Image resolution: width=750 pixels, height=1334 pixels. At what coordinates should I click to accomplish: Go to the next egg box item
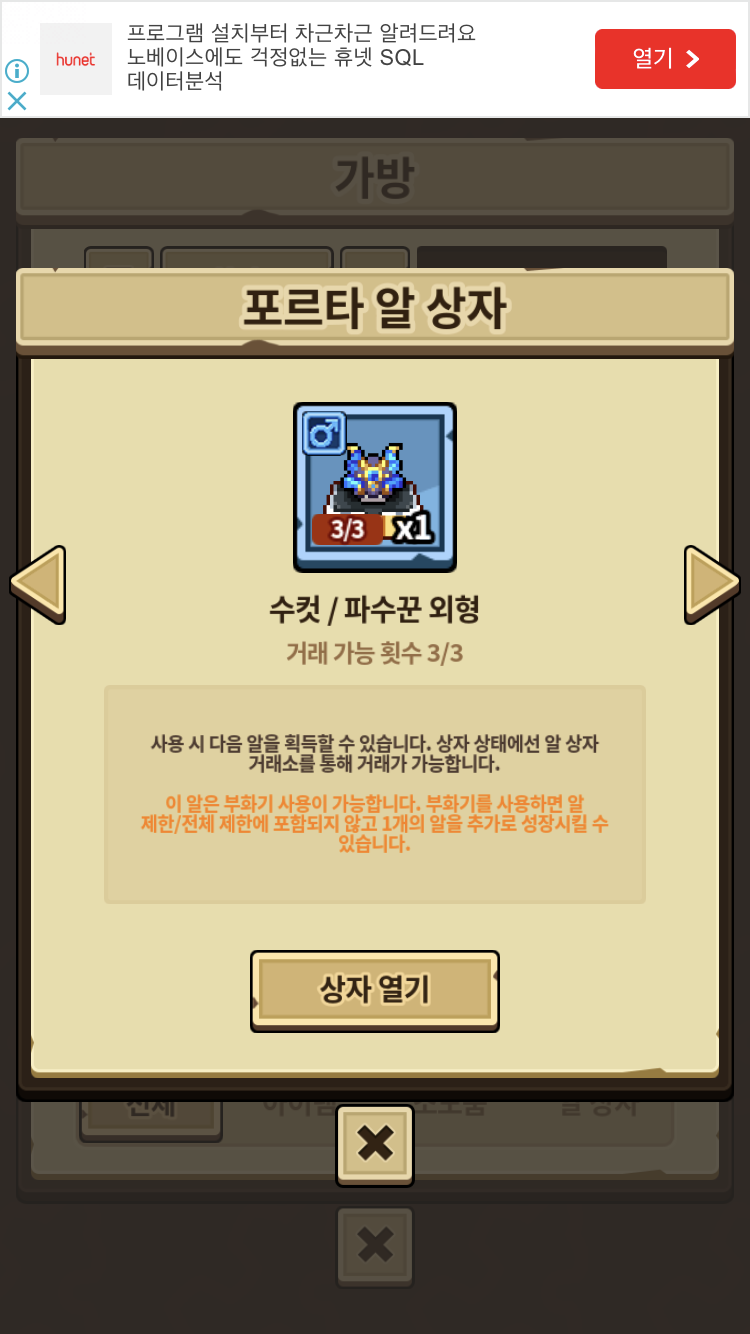click(711, 584)
